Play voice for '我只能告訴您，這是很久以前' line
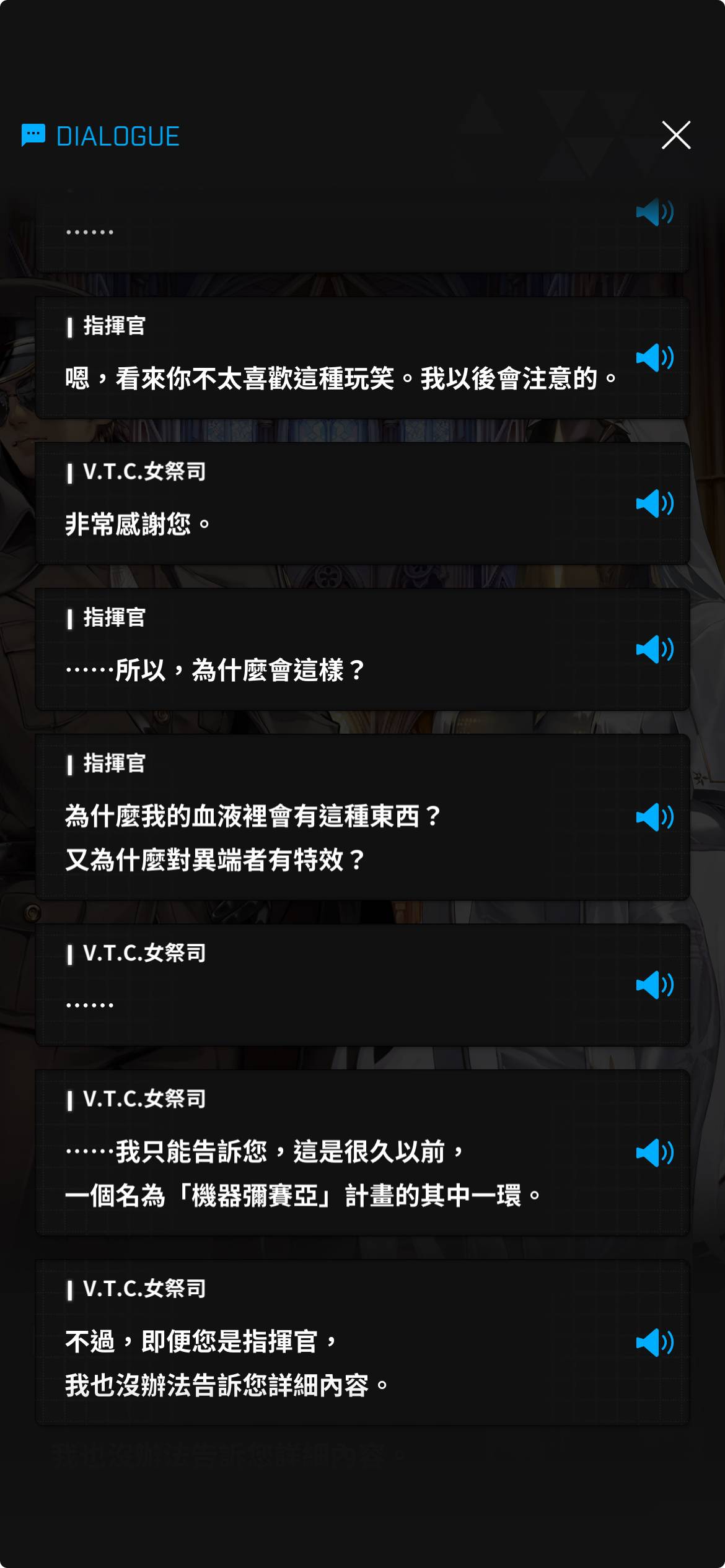725x1568 pixels. pos(654,1153)
